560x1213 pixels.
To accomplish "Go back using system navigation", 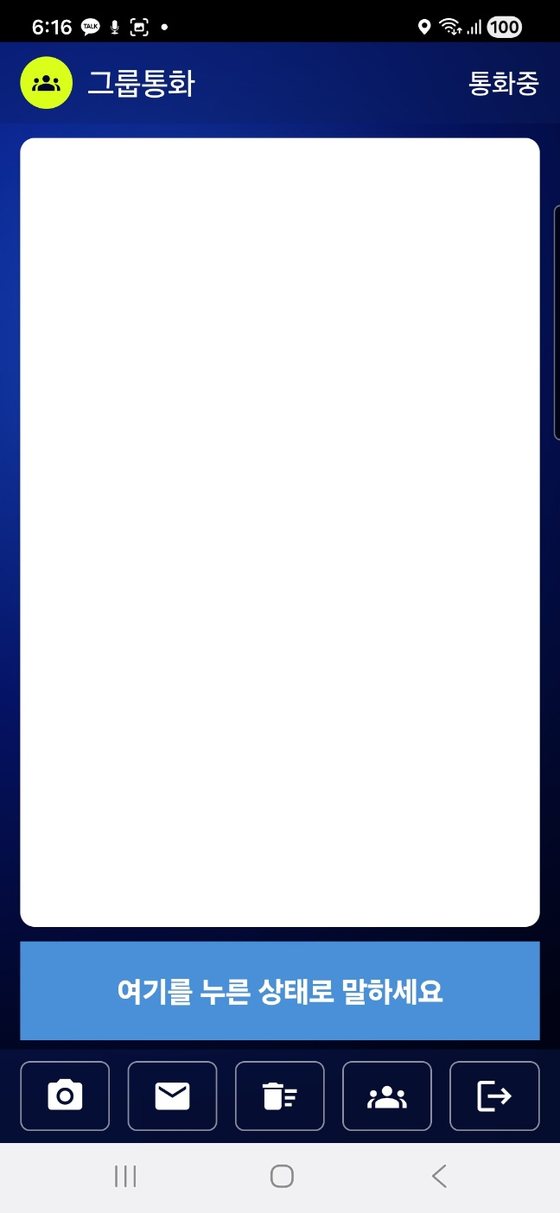I will coord(439,1176).
